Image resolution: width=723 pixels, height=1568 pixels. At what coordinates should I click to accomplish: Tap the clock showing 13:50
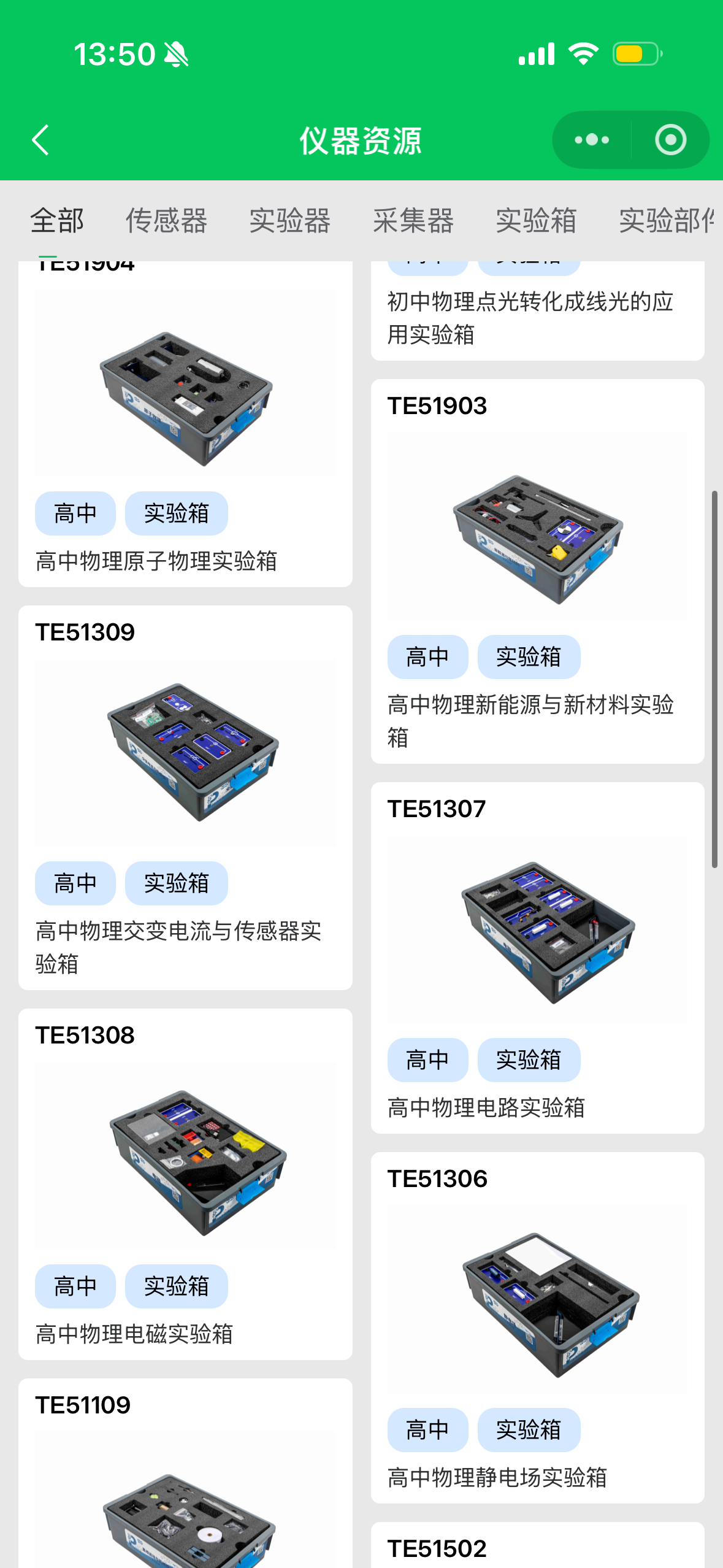pyautogui.click(x=114, y=54)
